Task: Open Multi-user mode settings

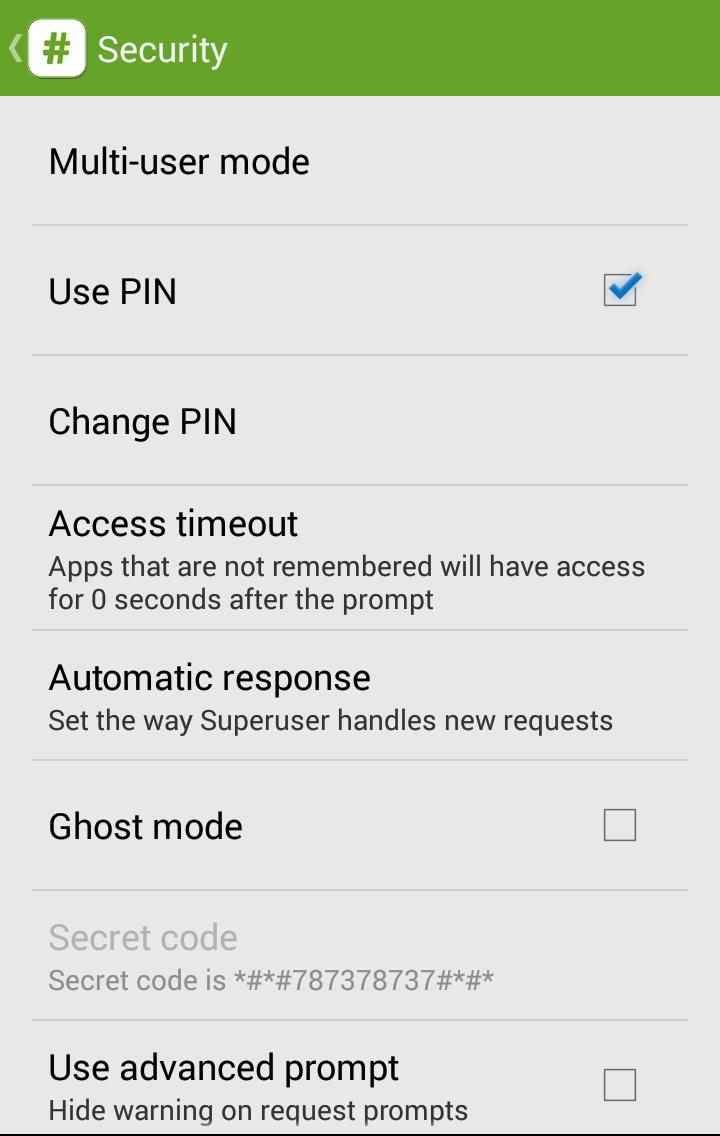Action: click(x=179, y=161)
